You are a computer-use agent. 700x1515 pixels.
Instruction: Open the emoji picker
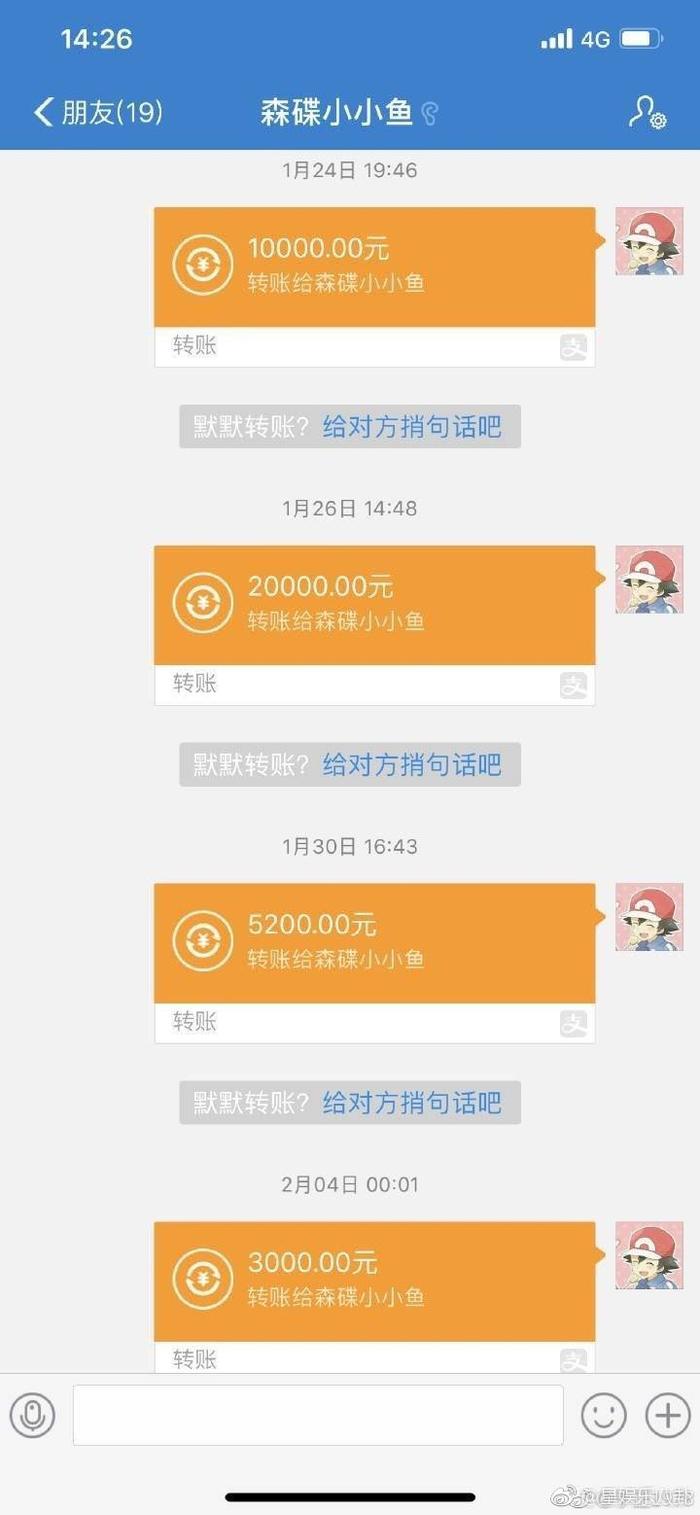click(604, 1415)
